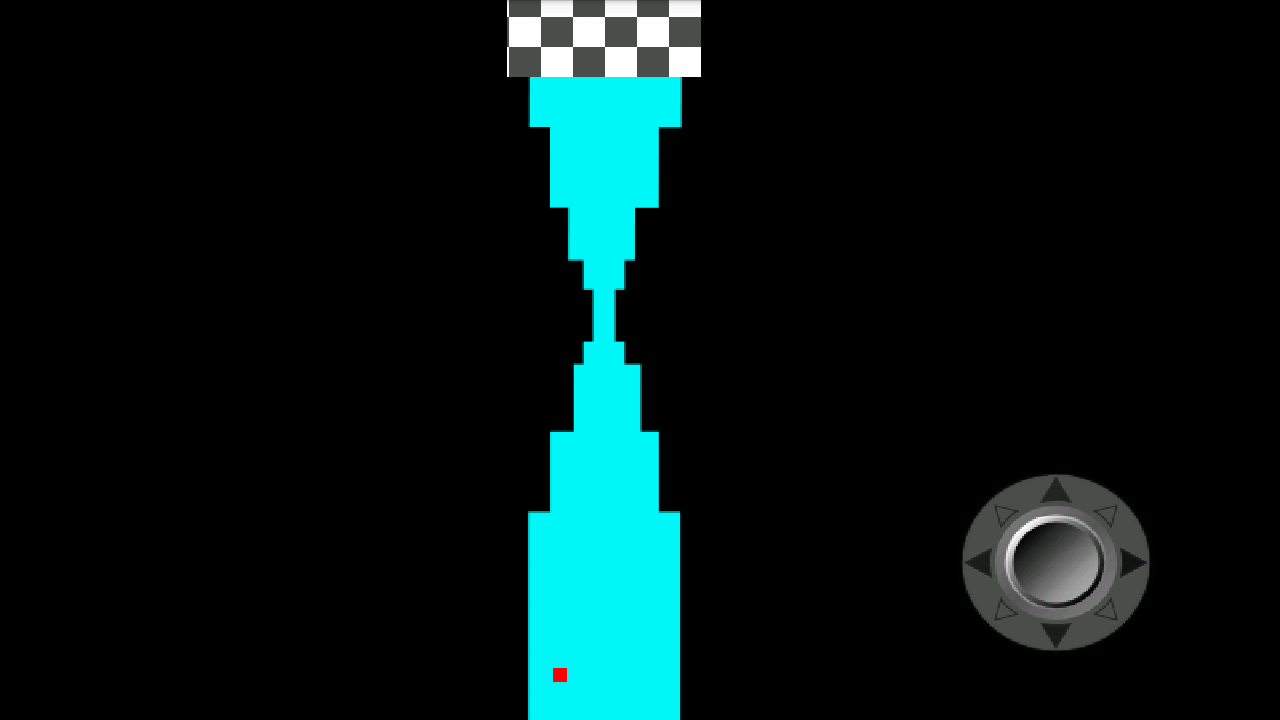Tap the up arrow on the joystick
Screen dimensions: 1280x720
[x=1056, y=491]
